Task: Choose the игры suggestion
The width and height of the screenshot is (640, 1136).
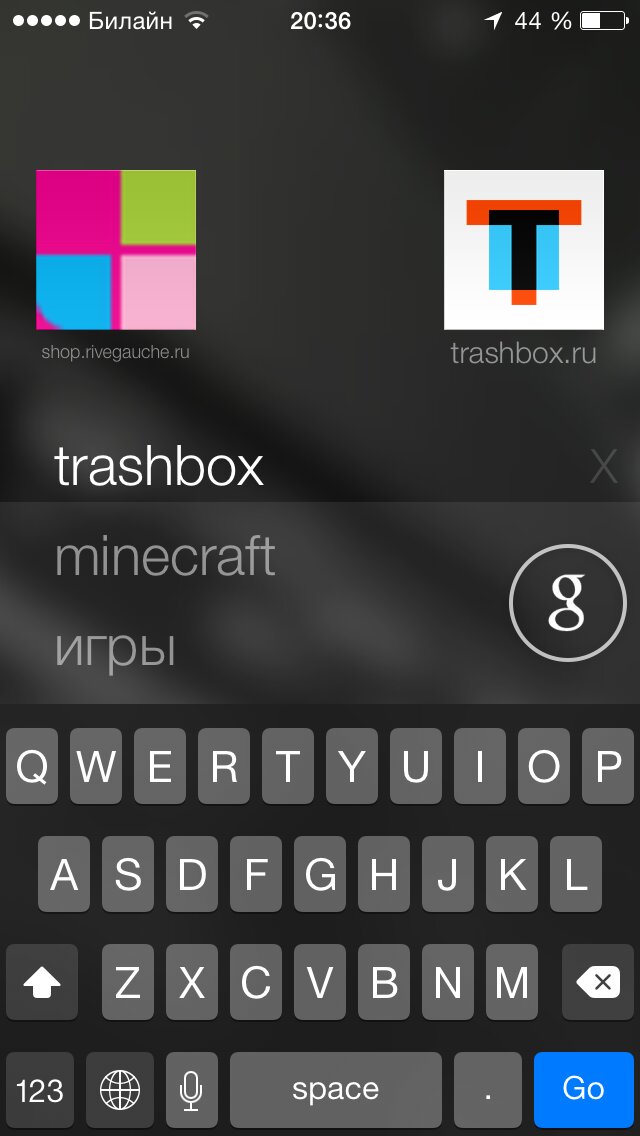Action: click(115, 648)
